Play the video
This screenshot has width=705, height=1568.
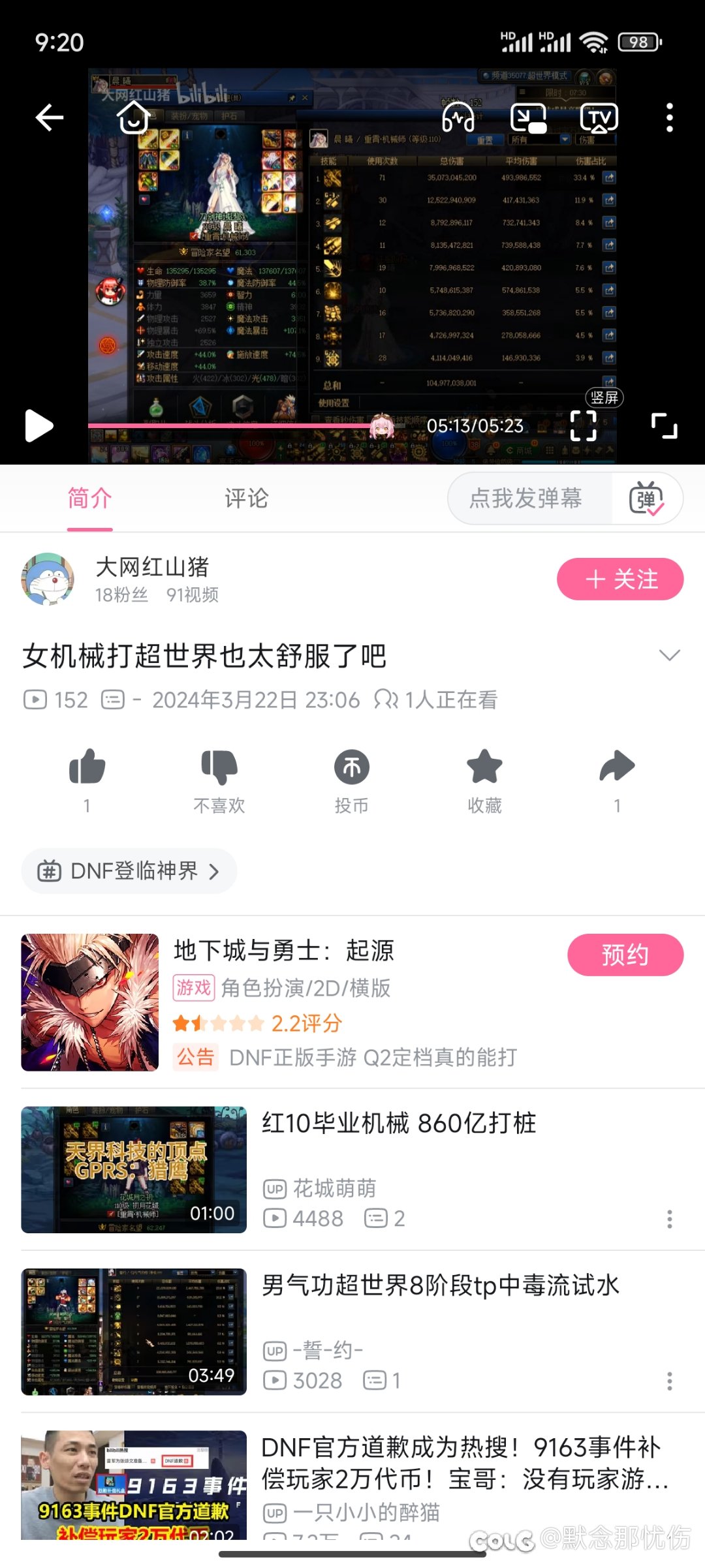coord(39,426)
